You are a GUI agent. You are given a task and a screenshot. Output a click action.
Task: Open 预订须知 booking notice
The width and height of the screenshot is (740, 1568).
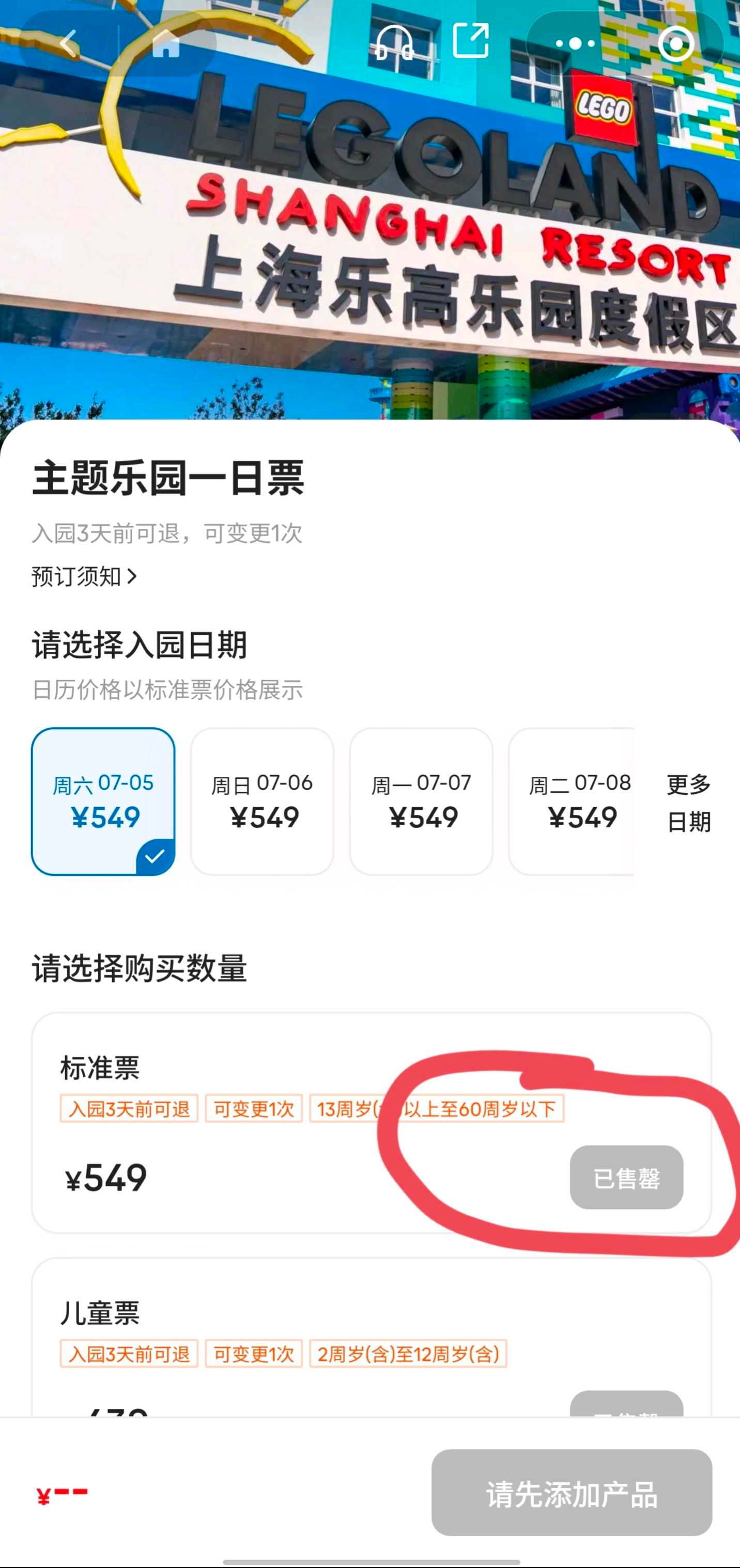tap(84, 576)
